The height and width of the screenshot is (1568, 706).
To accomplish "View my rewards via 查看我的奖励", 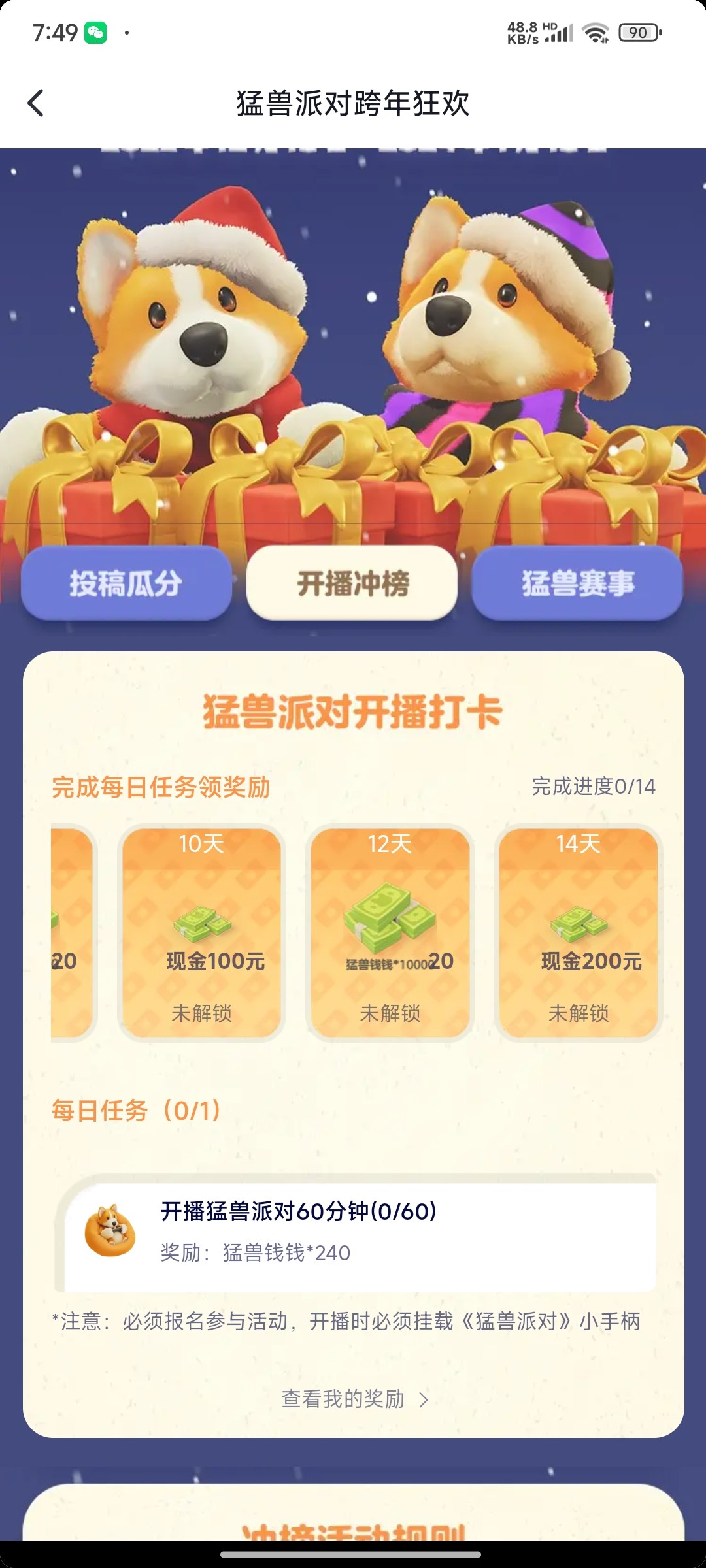I will (x=354, y=1399).
